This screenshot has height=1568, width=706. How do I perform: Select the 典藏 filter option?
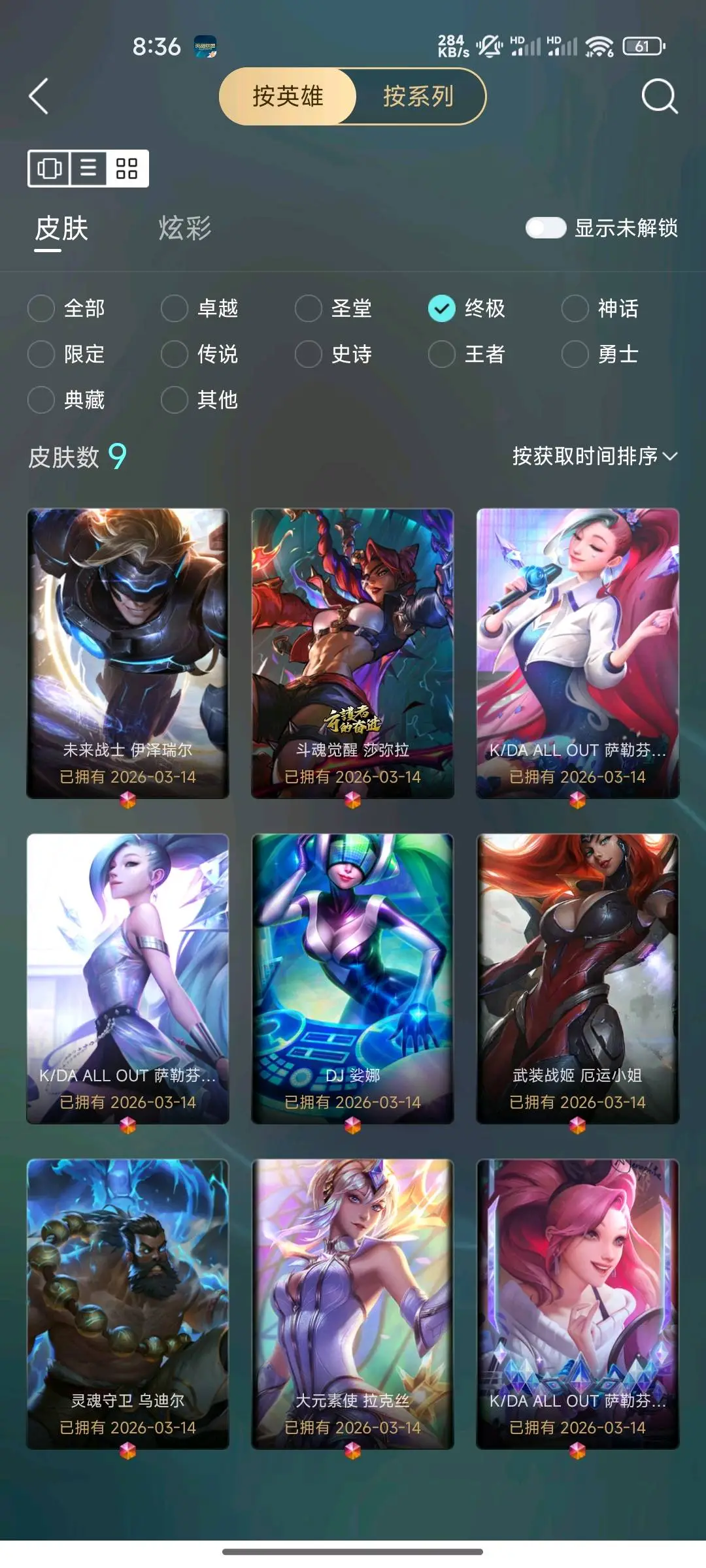pyautogui.click(x=41, y=400)
